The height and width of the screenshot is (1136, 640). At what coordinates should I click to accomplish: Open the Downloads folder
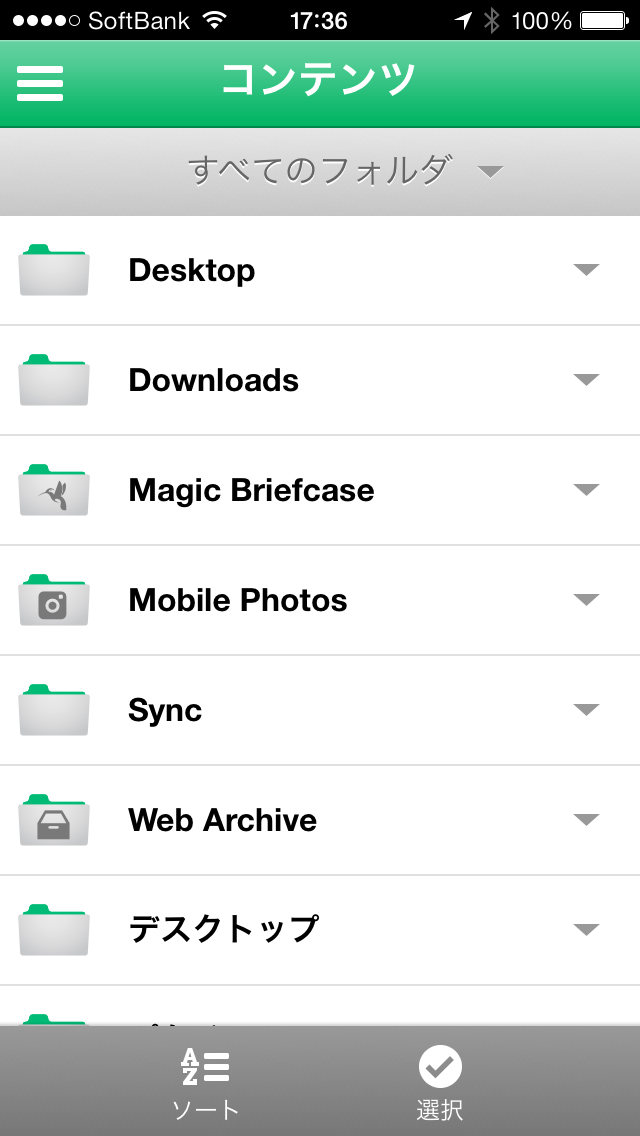point(213,380)
